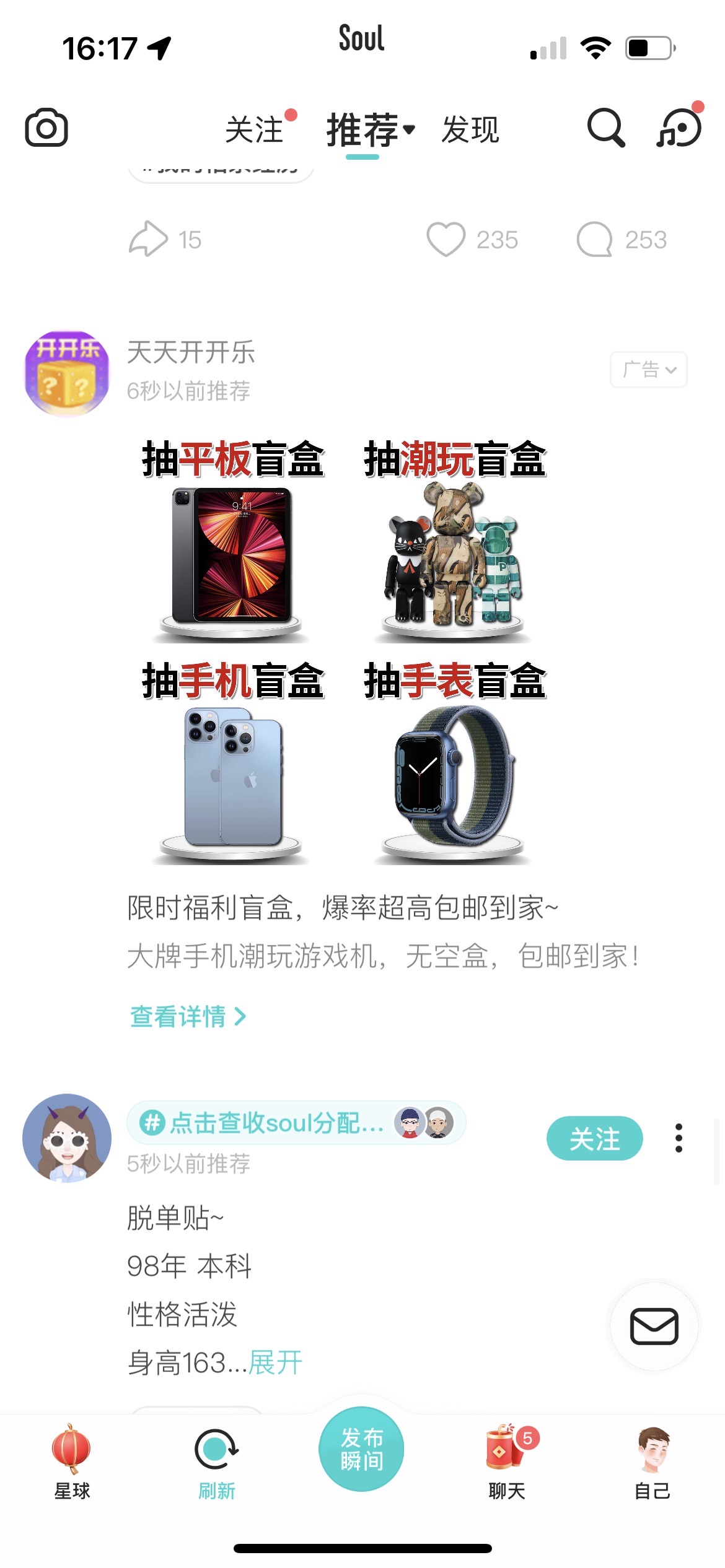The height and width of the screenshot is (1568, 725).
Task: Open the 广告 ad options dropdown
Action: (648, 369)
